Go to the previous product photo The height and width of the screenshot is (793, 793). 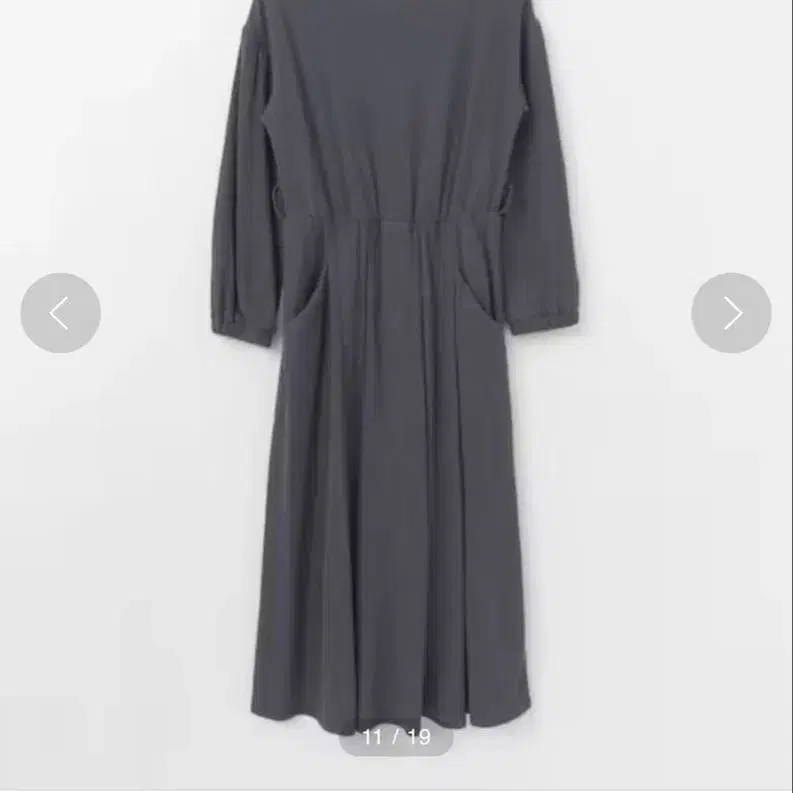coord(60,313)
